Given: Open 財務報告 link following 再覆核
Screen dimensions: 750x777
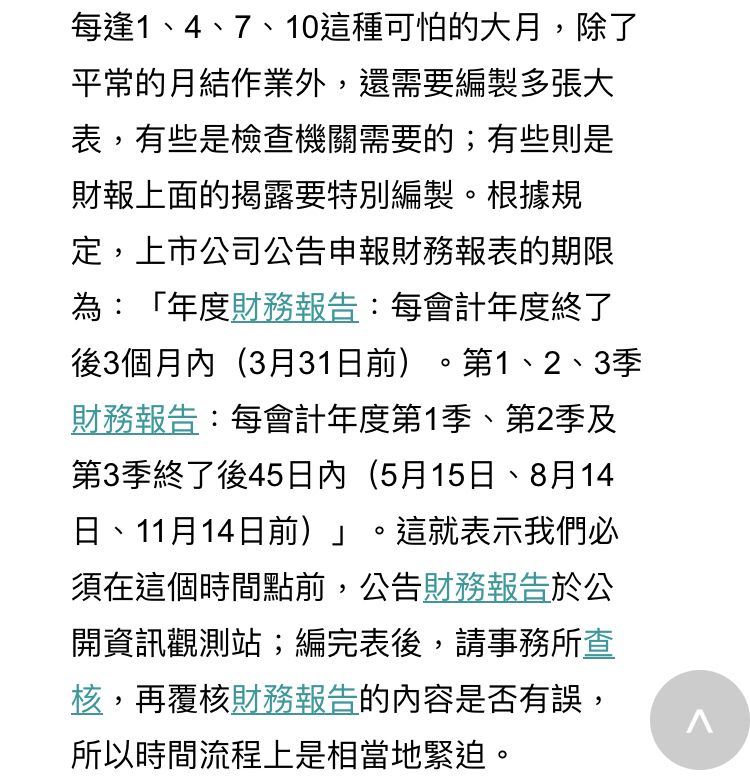Looking at the screenshot, I should 294,699.
